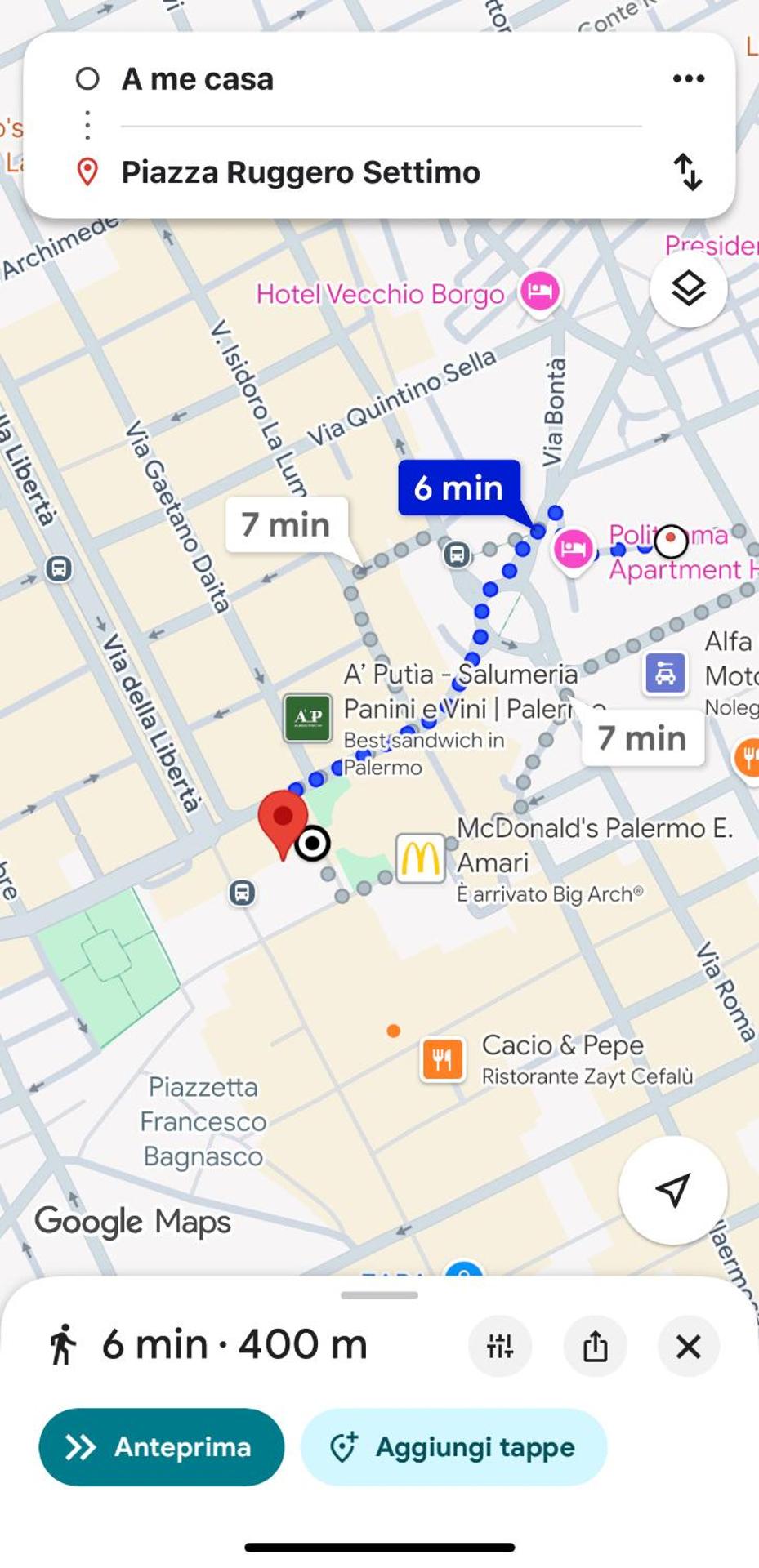Swap start and destination points
Screen dimensions: 759x1568
(688, 171)
